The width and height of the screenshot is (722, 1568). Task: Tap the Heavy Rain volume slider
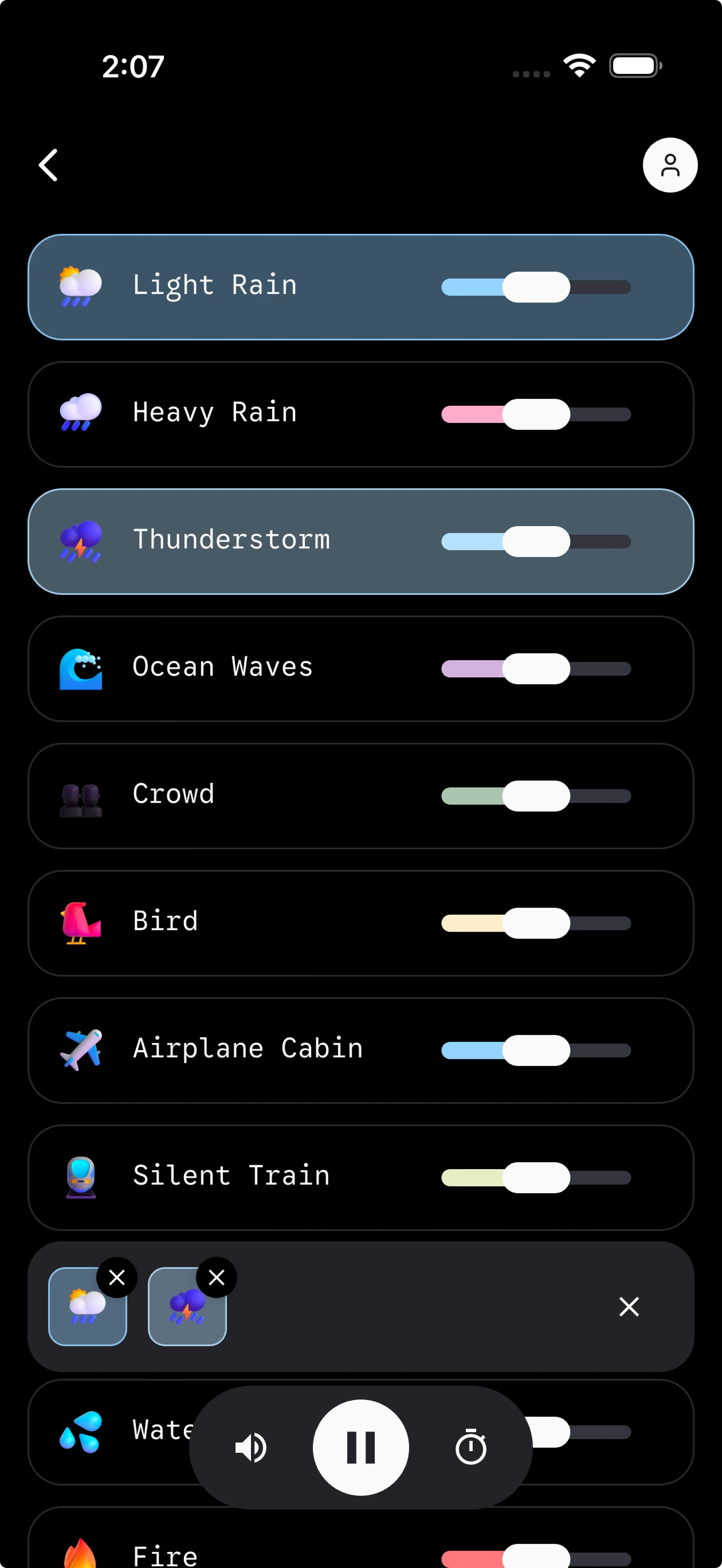[x=536, y=414]
